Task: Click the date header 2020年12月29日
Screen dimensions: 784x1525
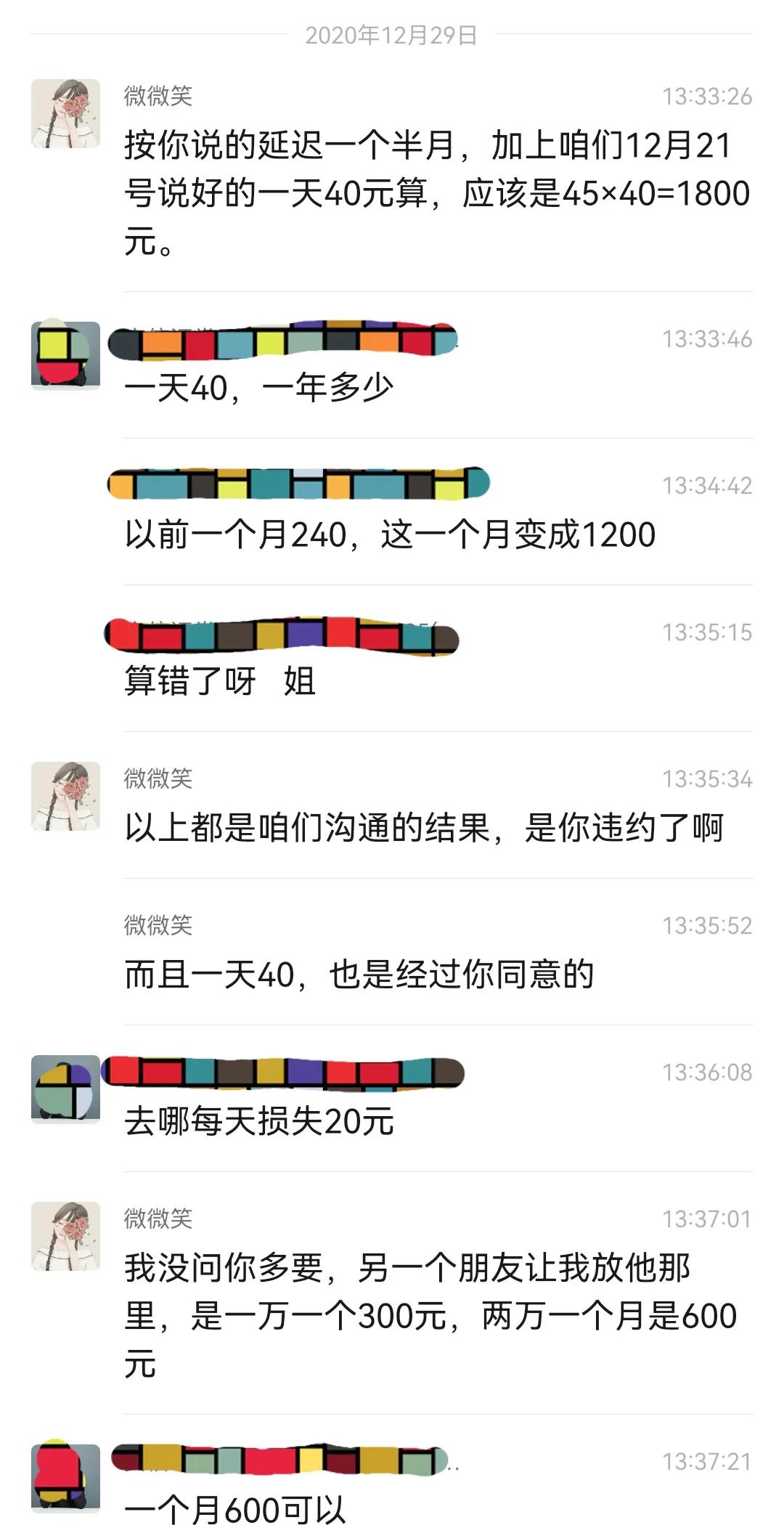Action: (x=392, y=33)
